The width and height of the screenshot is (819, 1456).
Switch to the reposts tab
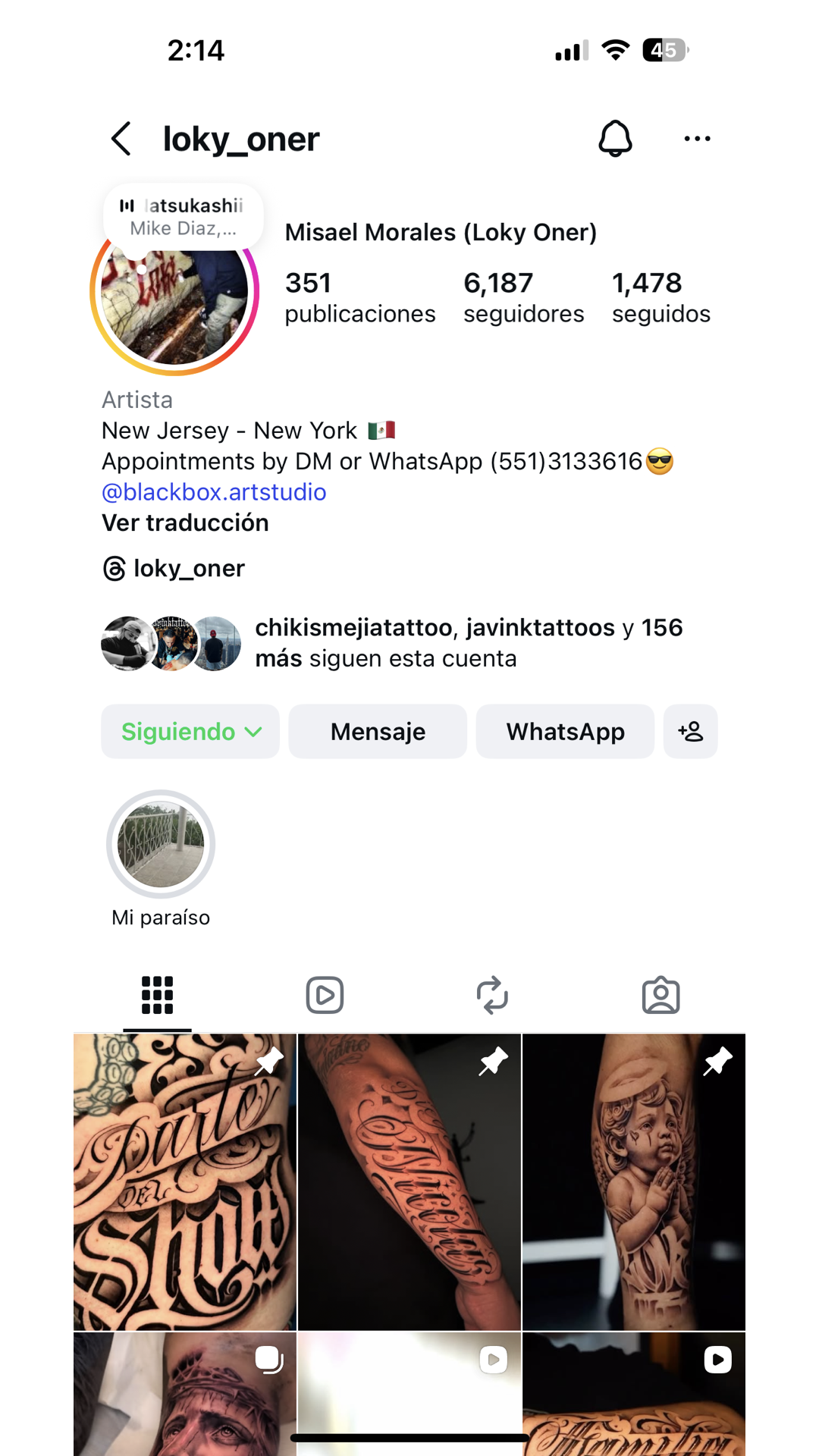pyautogui.click(x=492, y=995)
